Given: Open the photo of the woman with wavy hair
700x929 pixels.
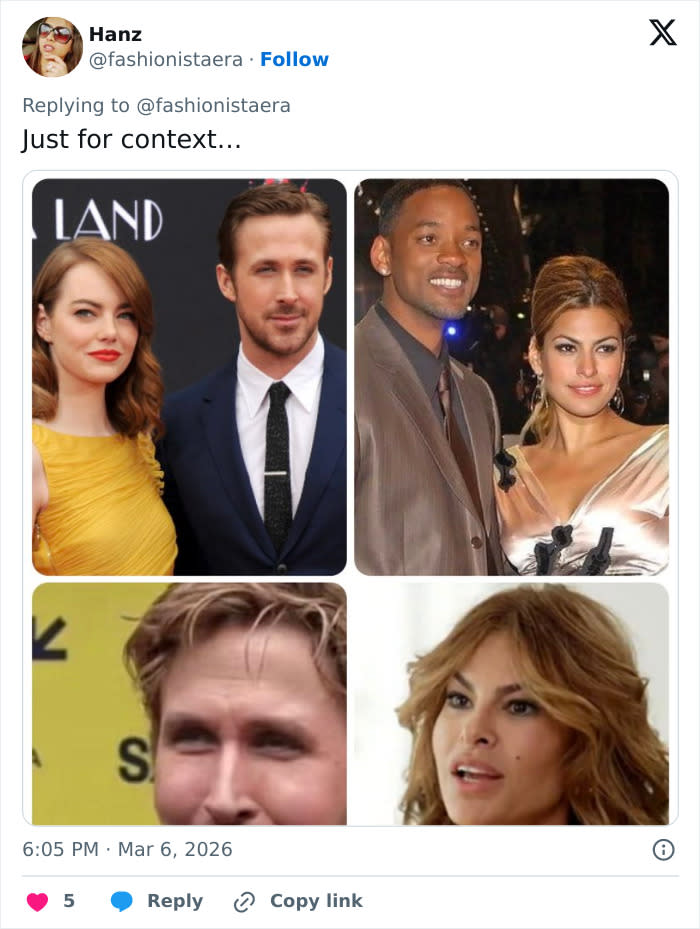Looking at the screenshot, I should pos(512,703).
